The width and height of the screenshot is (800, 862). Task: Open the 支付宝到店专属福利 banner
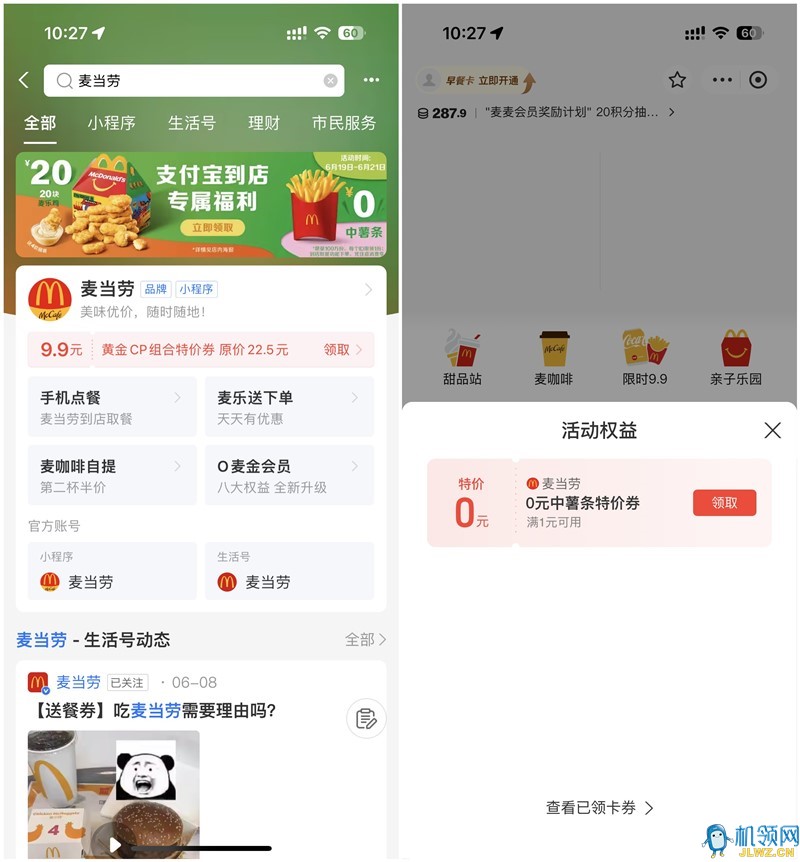point(201,205)
